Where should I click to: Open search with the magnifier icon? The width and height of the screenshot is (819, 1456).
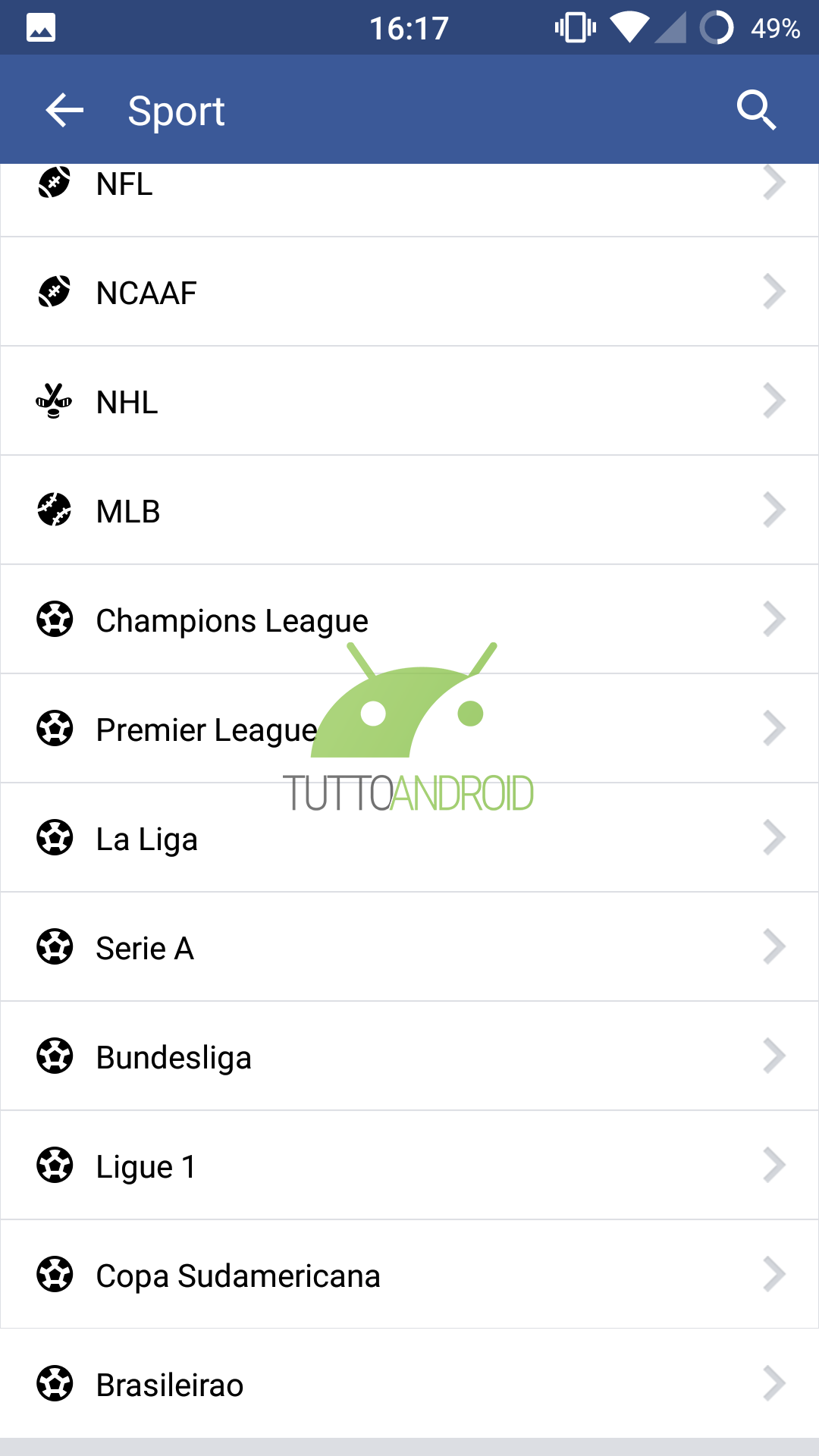pos(756,111)
